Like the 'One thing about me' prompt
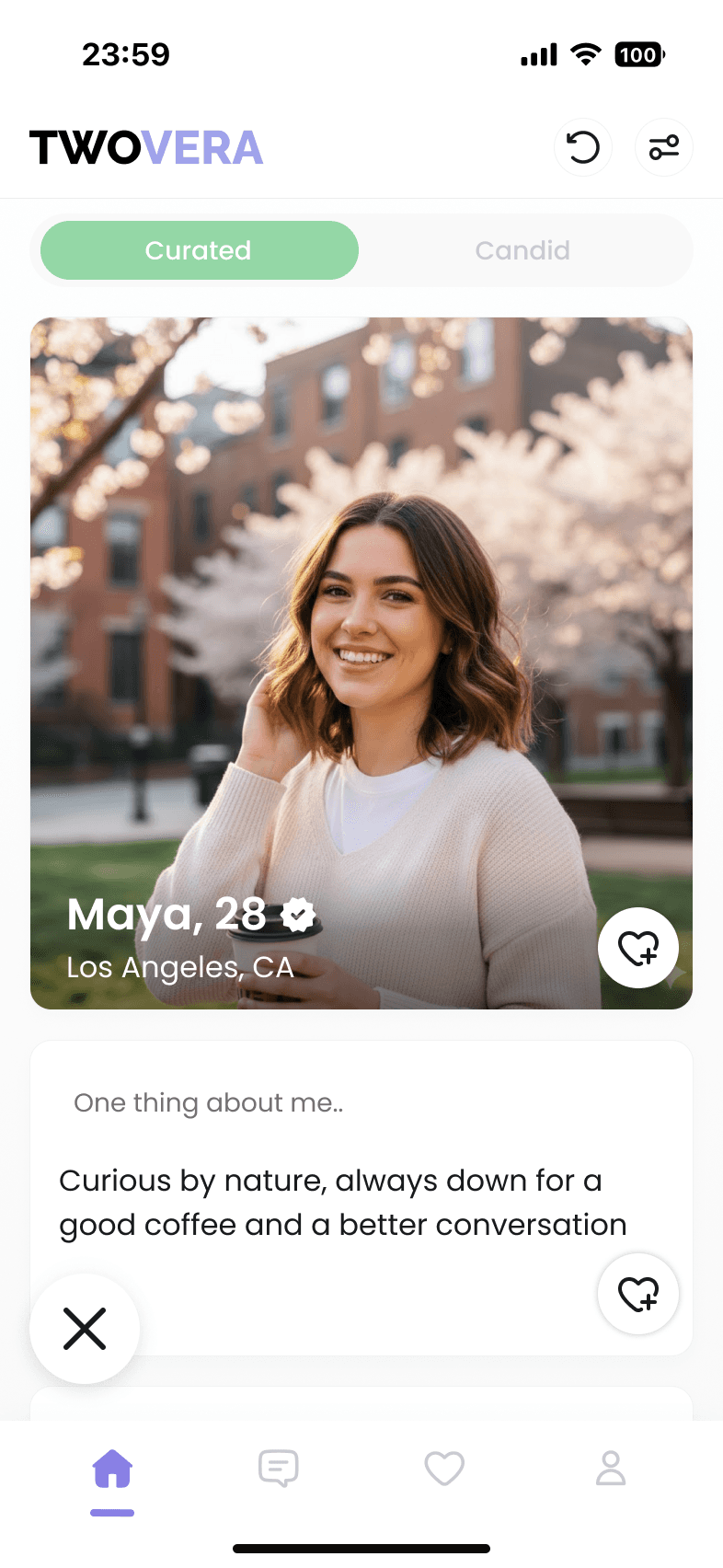723x1568 pixels. 638,1294
